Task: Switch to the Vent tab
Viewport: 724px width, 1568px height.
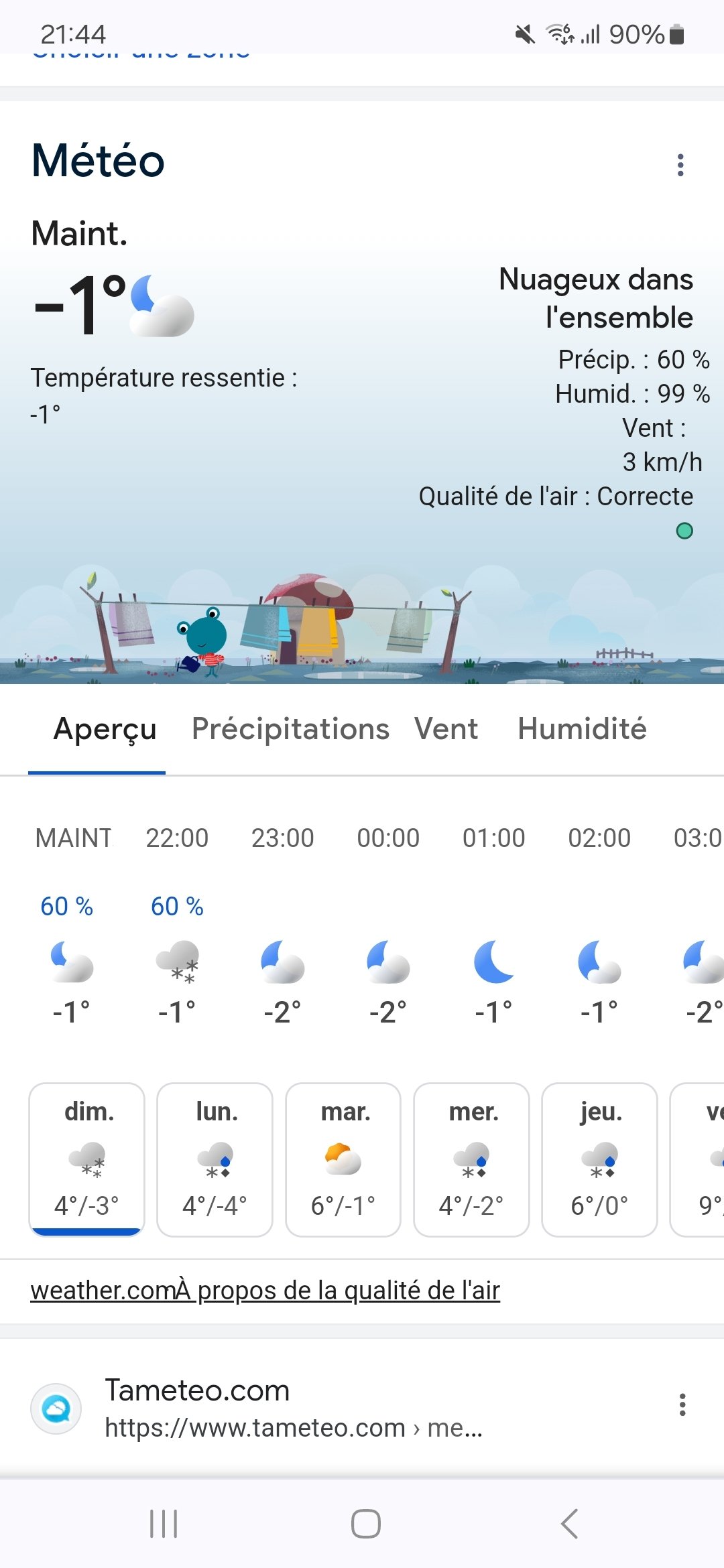Action: pyautogui.click(x=446, y=729)
